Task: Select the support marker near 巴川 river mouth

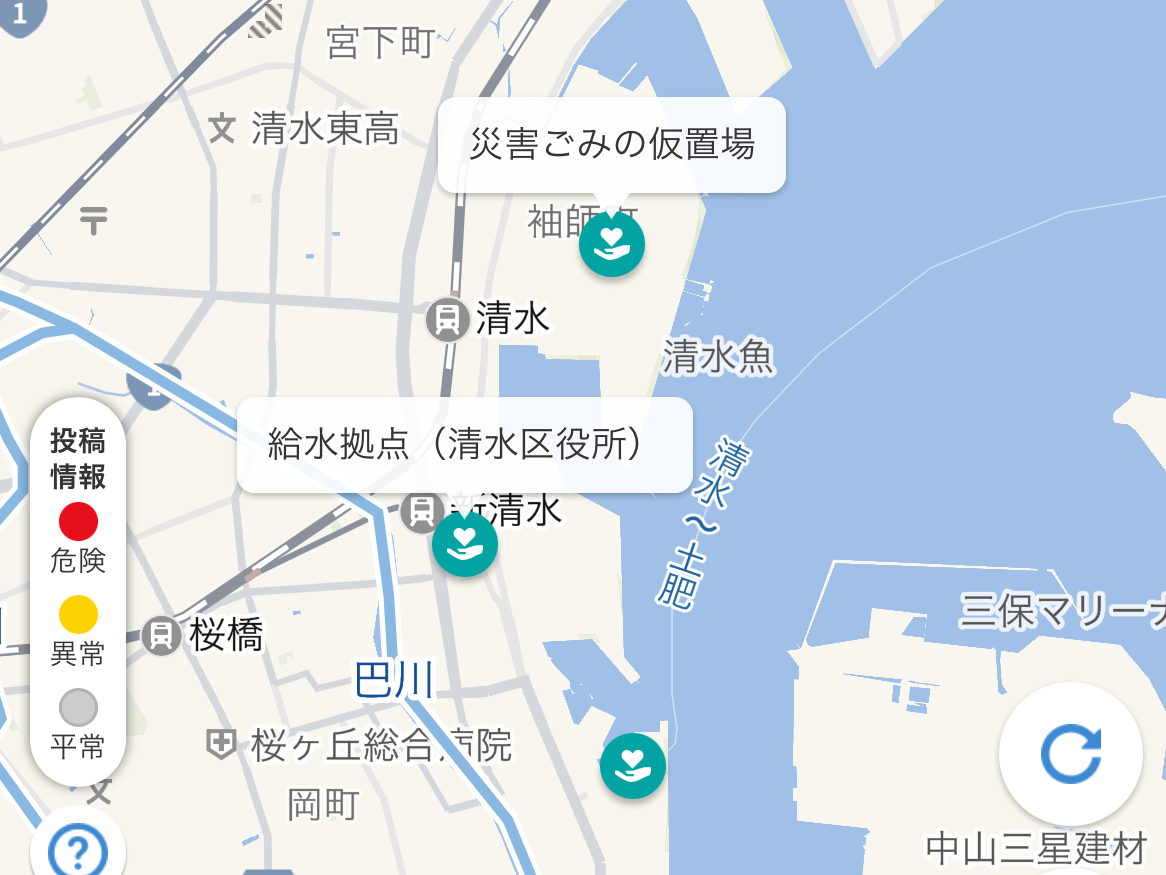Action: 633,765
